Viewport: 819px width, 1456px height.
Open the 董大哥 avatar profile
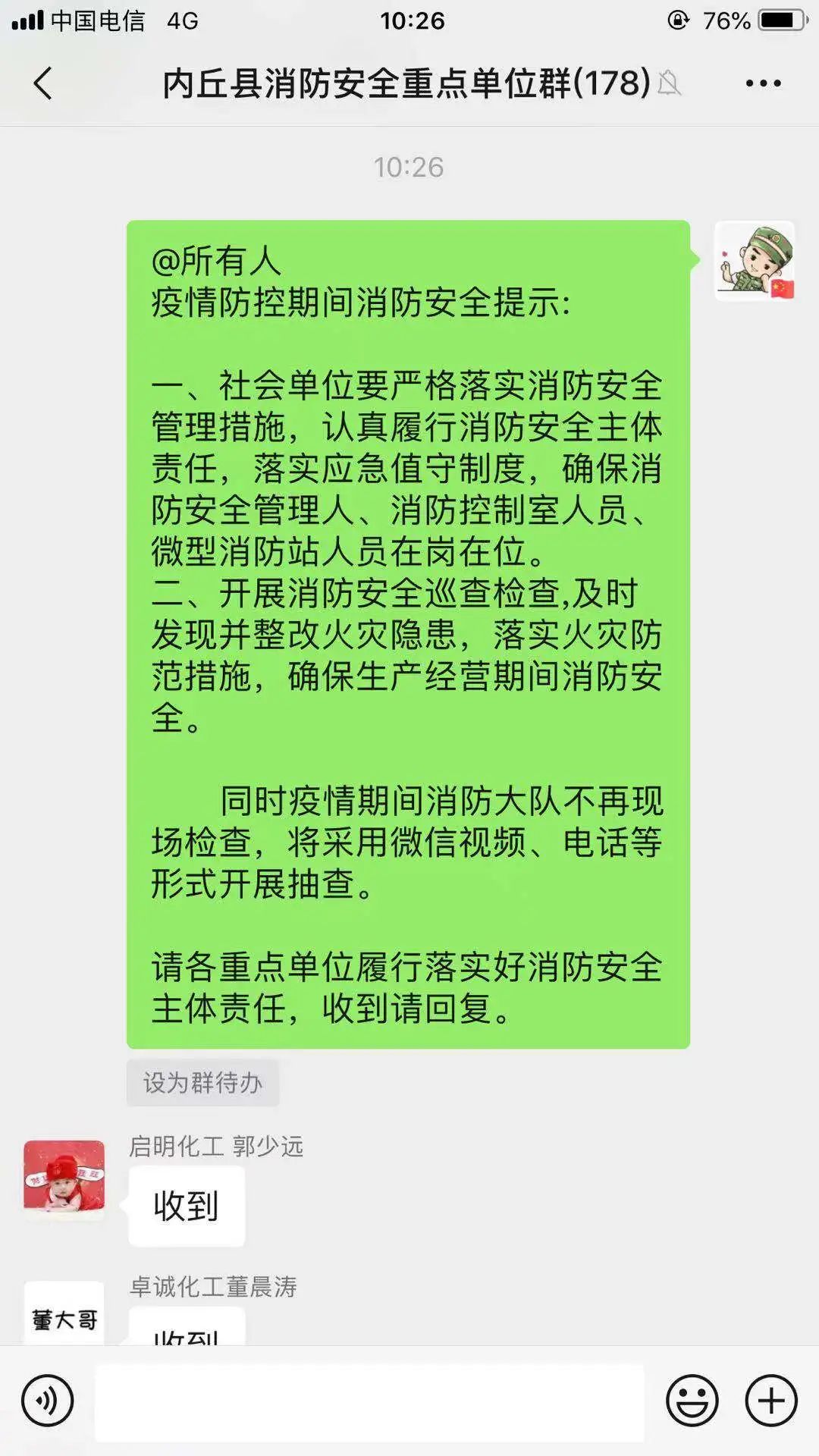click(x=64, y=1313)
